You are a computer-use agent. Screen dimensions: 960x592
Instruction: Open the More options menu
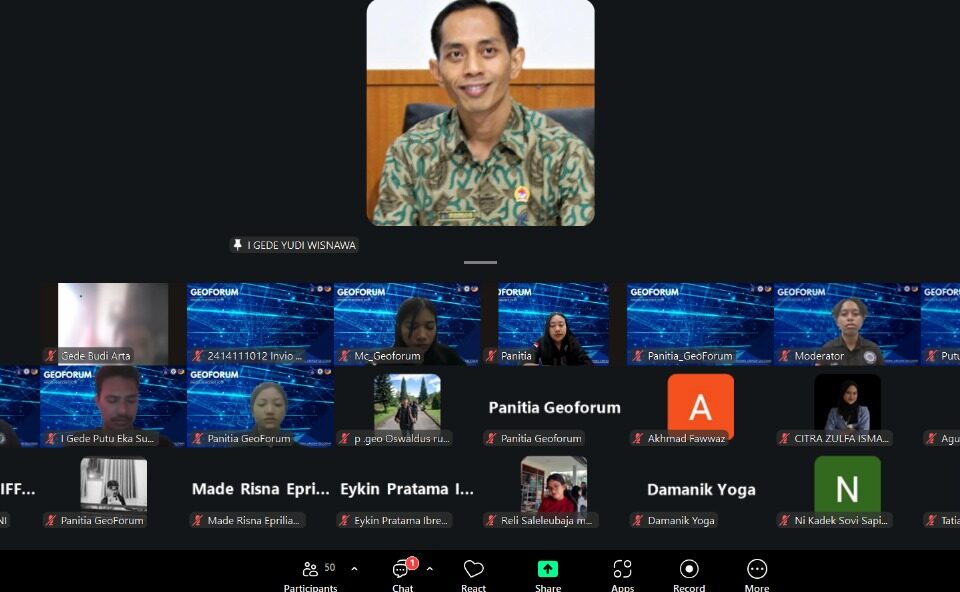(x=757, y=573)
